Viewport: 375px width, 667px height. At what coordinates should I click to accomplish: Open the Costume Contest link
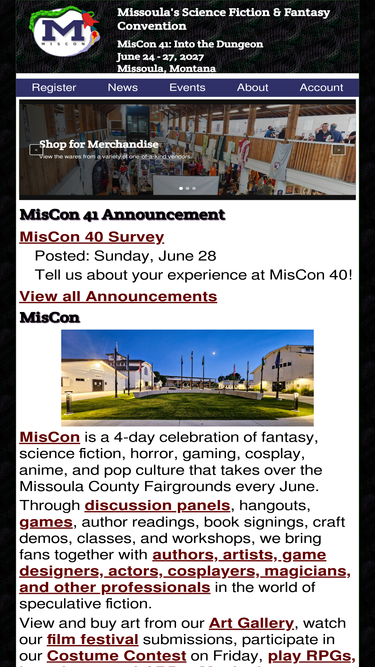116,656
